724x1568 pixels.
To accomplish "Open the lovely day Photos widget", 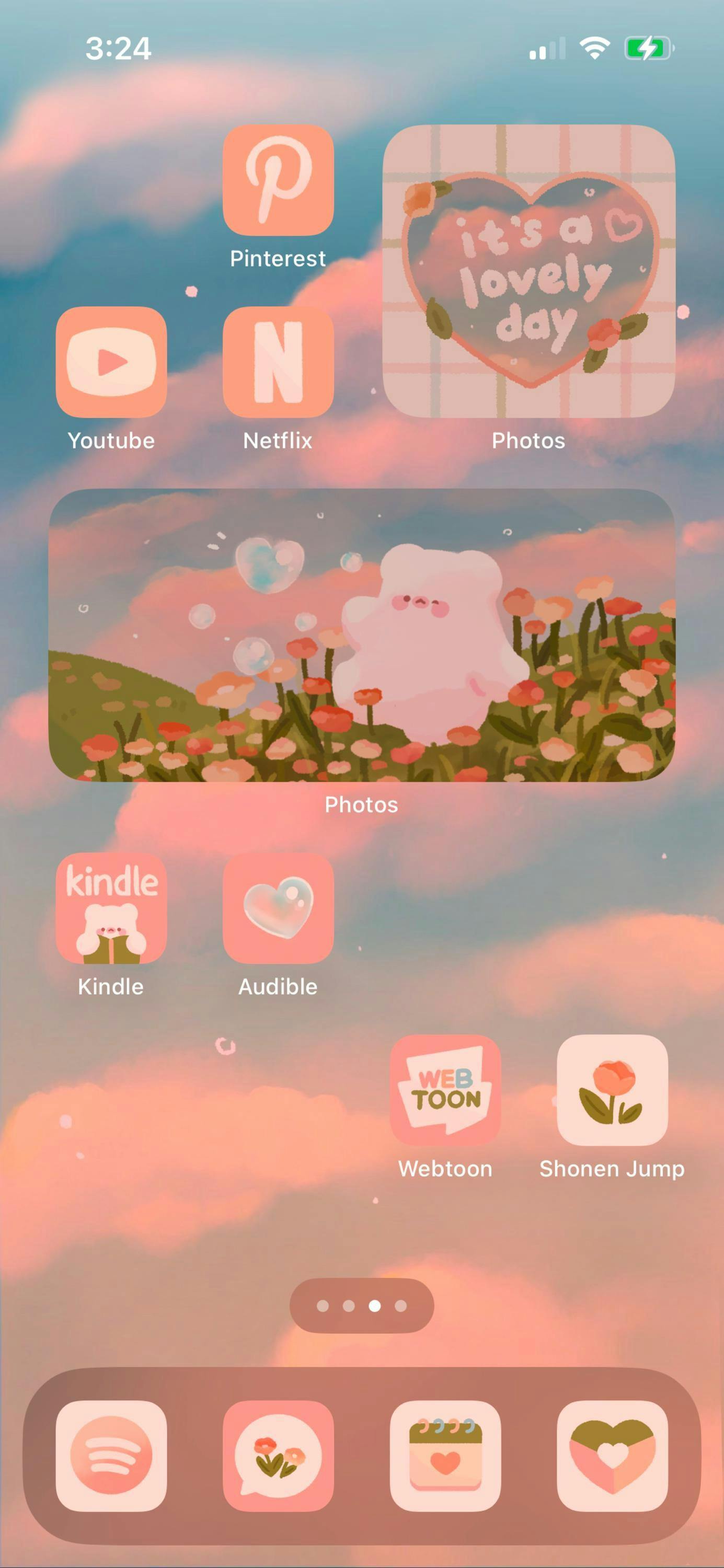I will click(x=528, y=271).
